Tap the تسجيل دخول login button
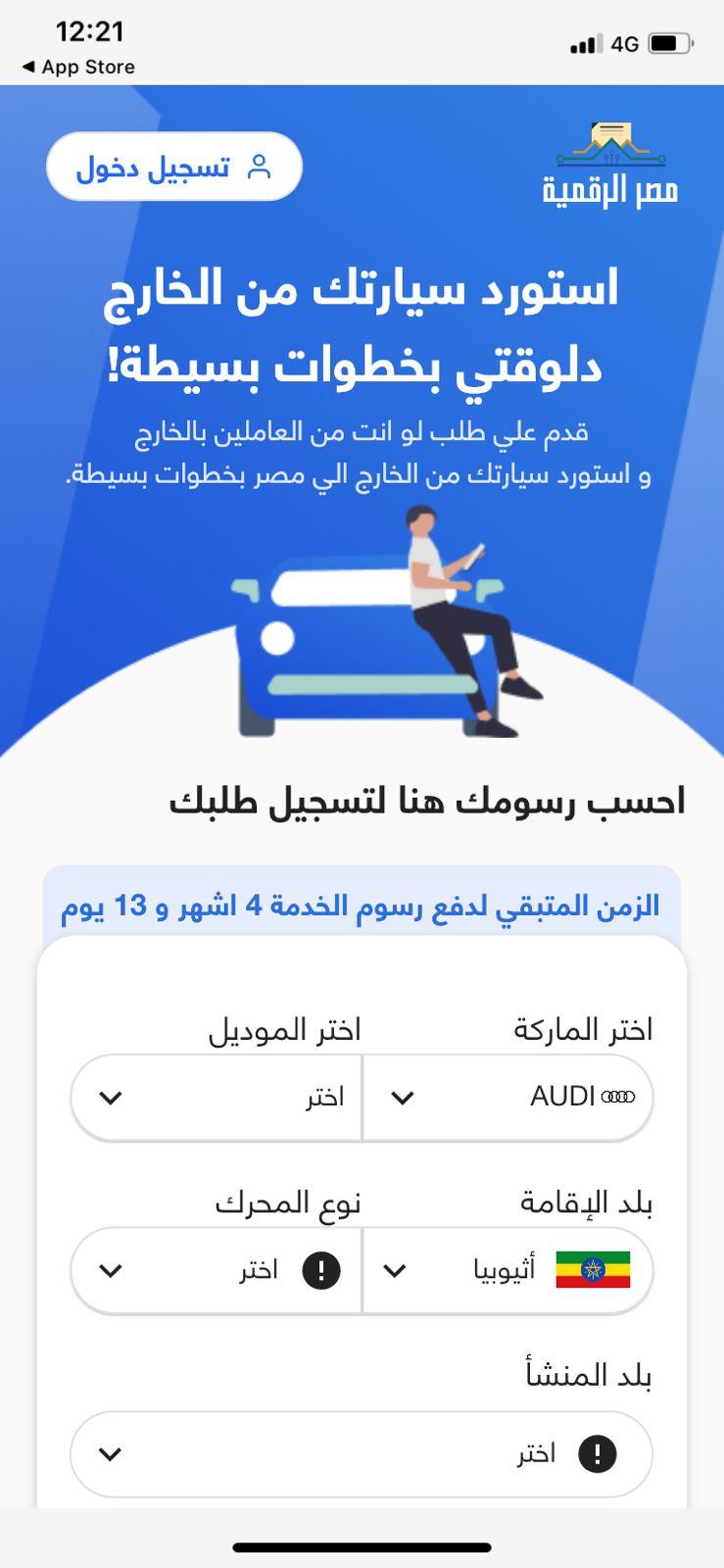Viewport: 724px width, 1568px height. (x=174, y=167)
